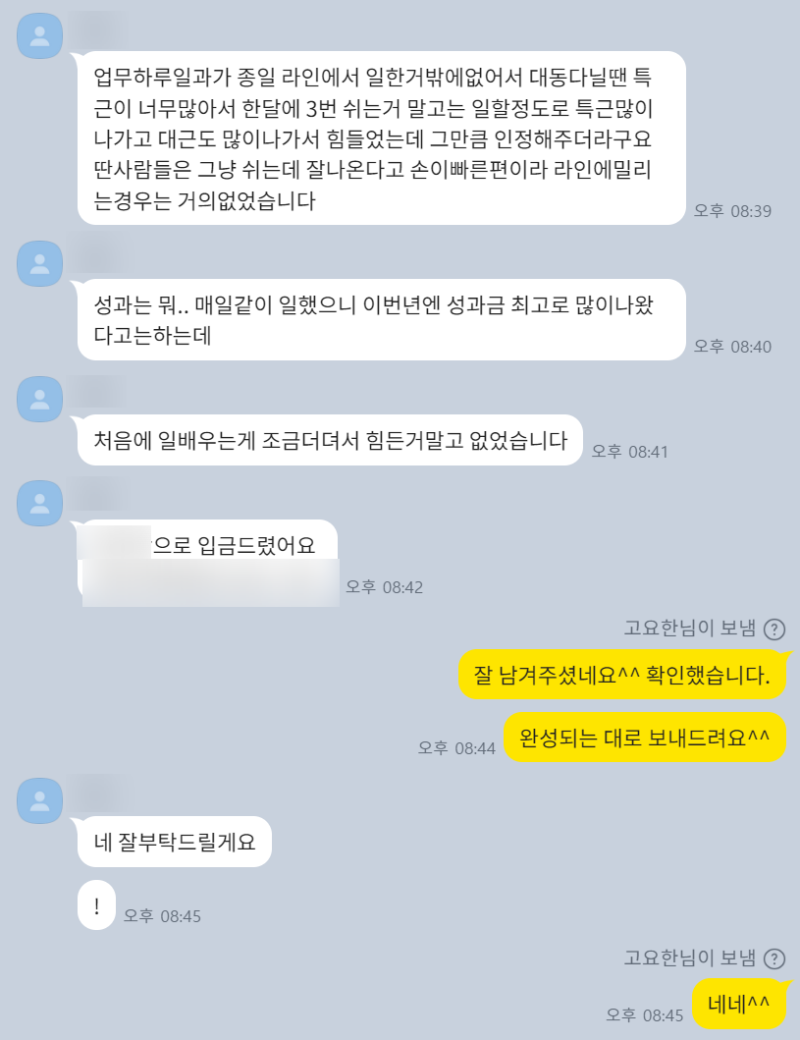The width and height of the screenshot is (800, 1040).
Task: Open the help icon above '잘 남겨주셨네요' message
Action: coord(774,629)
